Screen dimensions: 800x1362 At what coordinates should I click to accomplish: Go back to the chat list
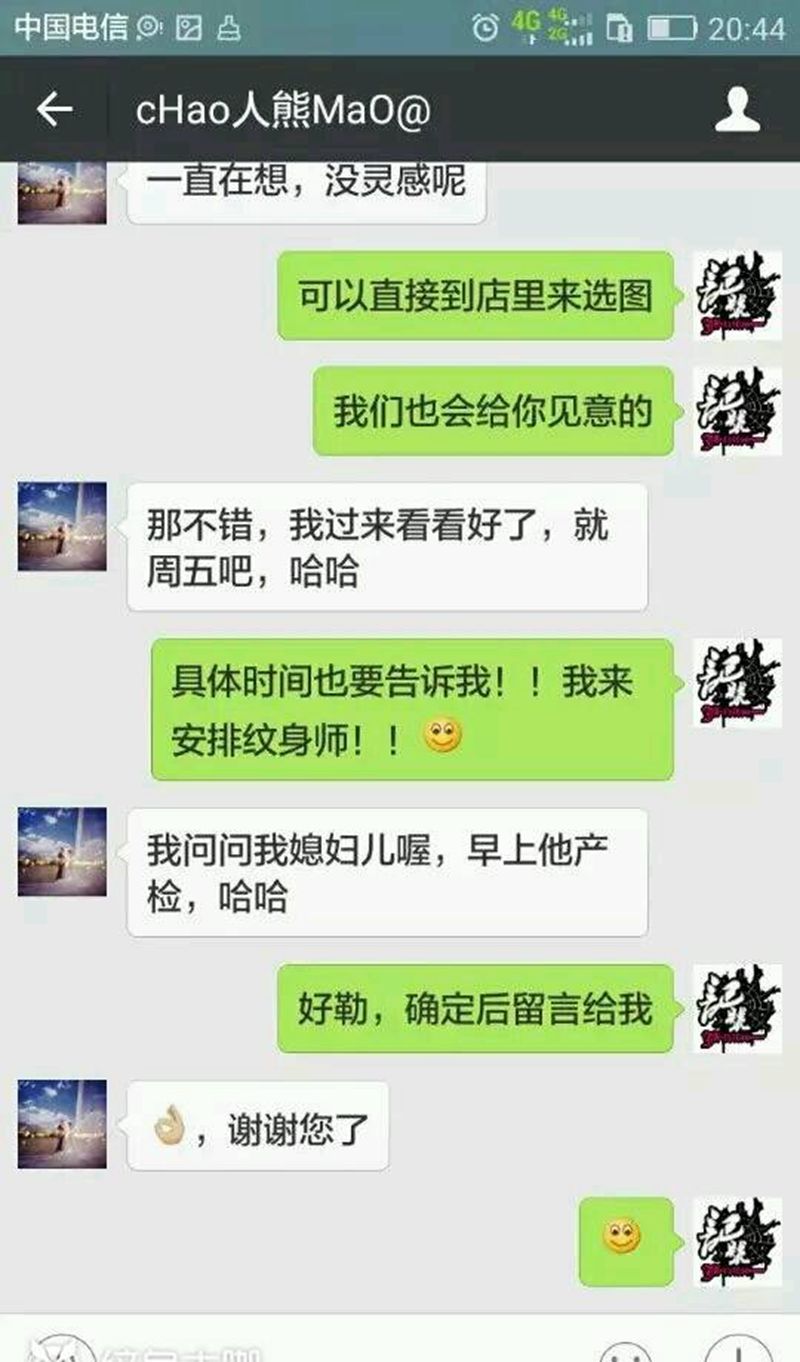pyautogui.click(x=55, y=110)
